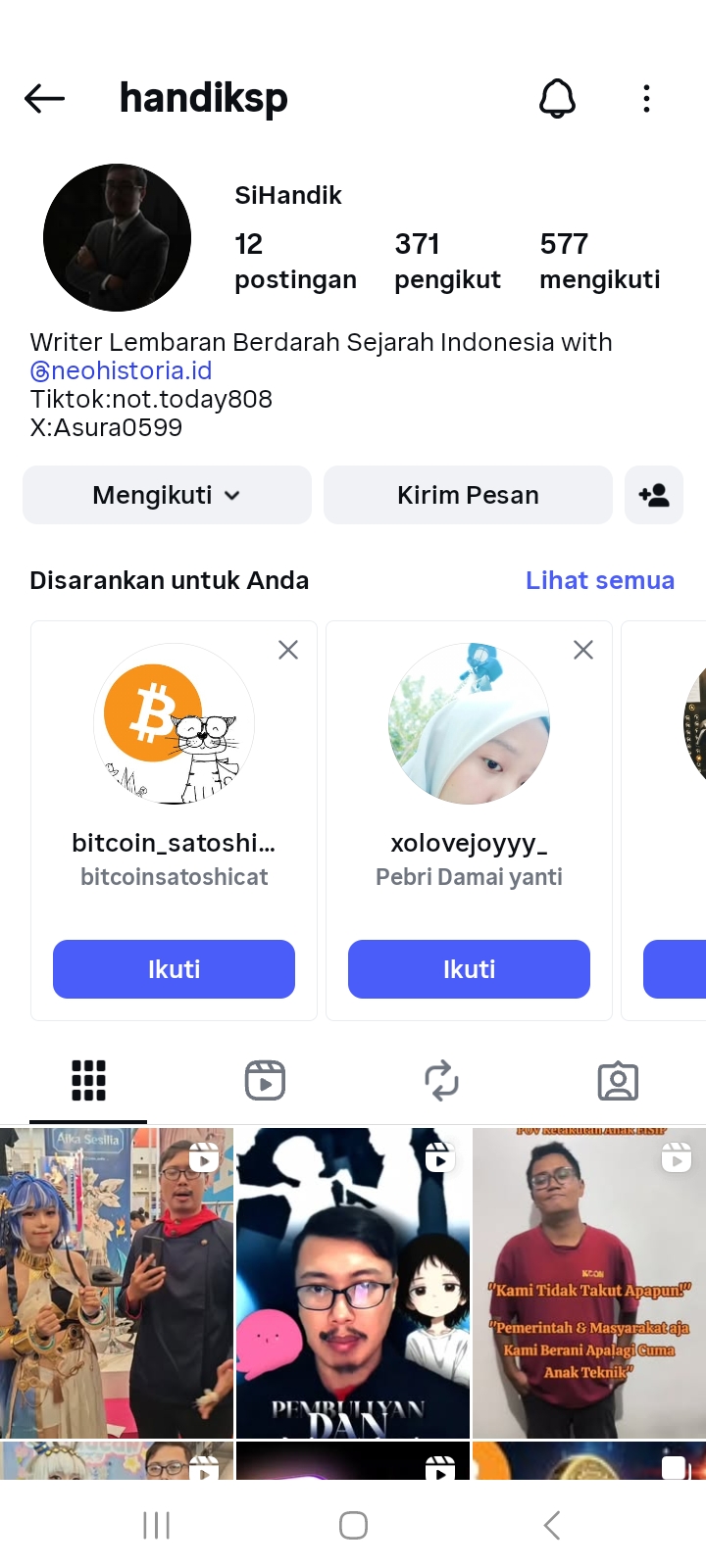Follow bitcoin_satoshi with Ikuti button
706x1568 pixels.
[174, 969]
